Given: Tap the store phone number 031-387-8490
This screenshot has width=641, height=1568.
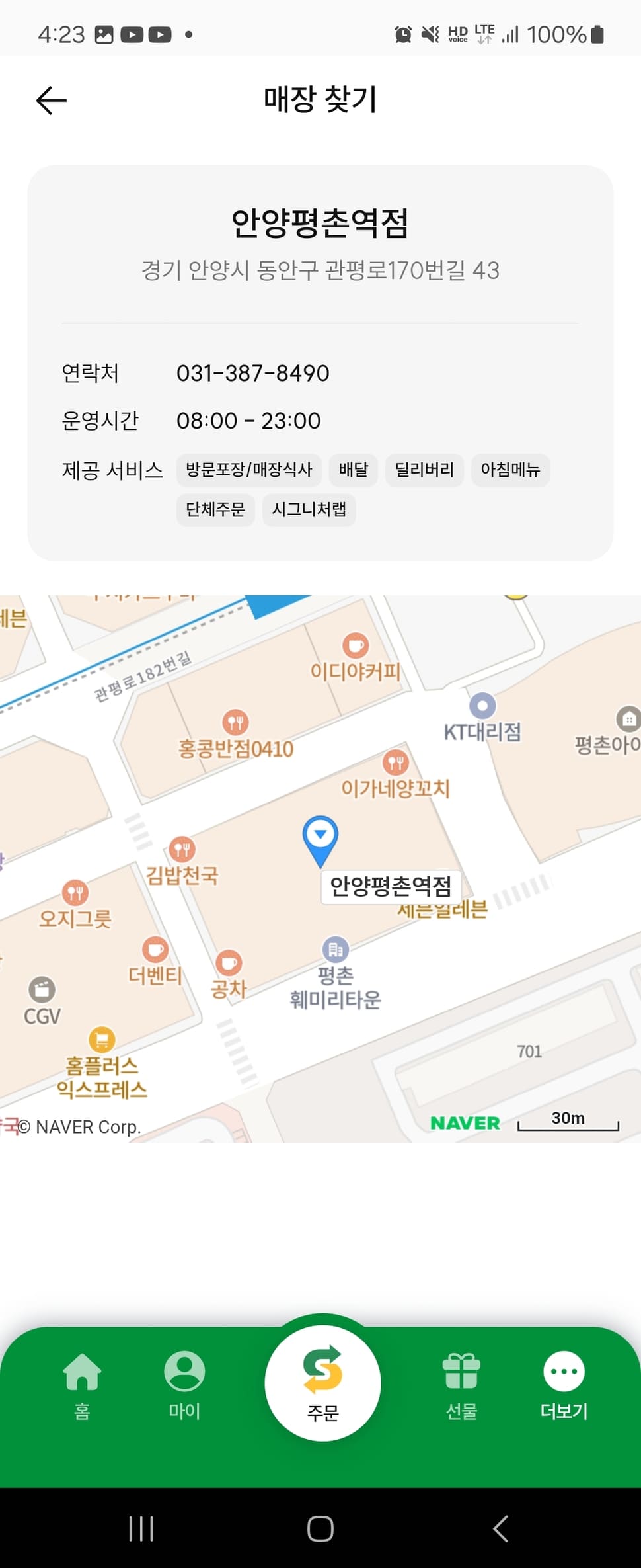Looking at the screenshot, I should tap(254, 373).
